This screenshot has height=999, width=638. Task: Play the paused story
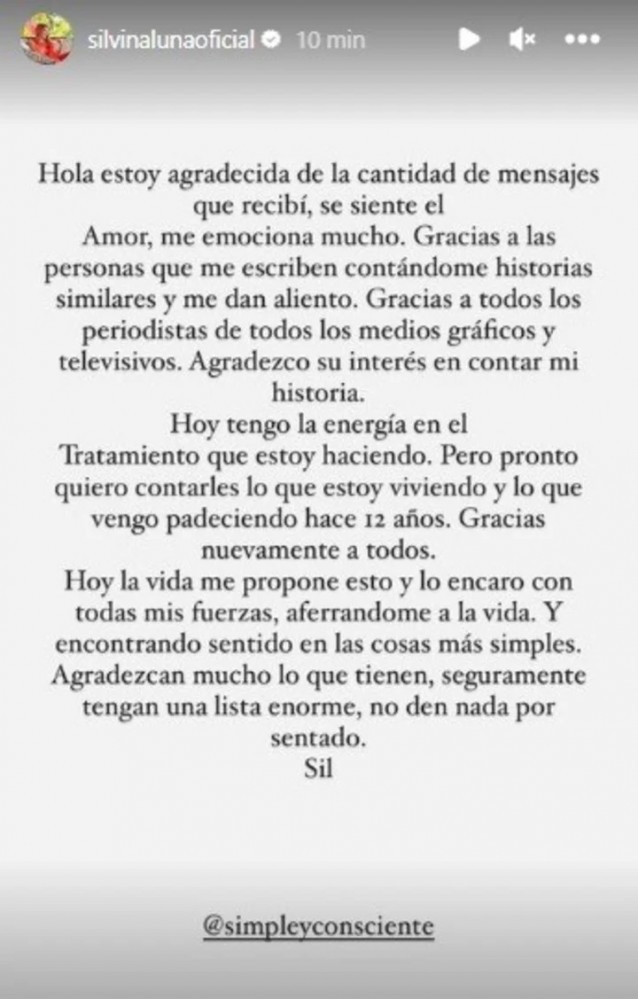(468, 40)
